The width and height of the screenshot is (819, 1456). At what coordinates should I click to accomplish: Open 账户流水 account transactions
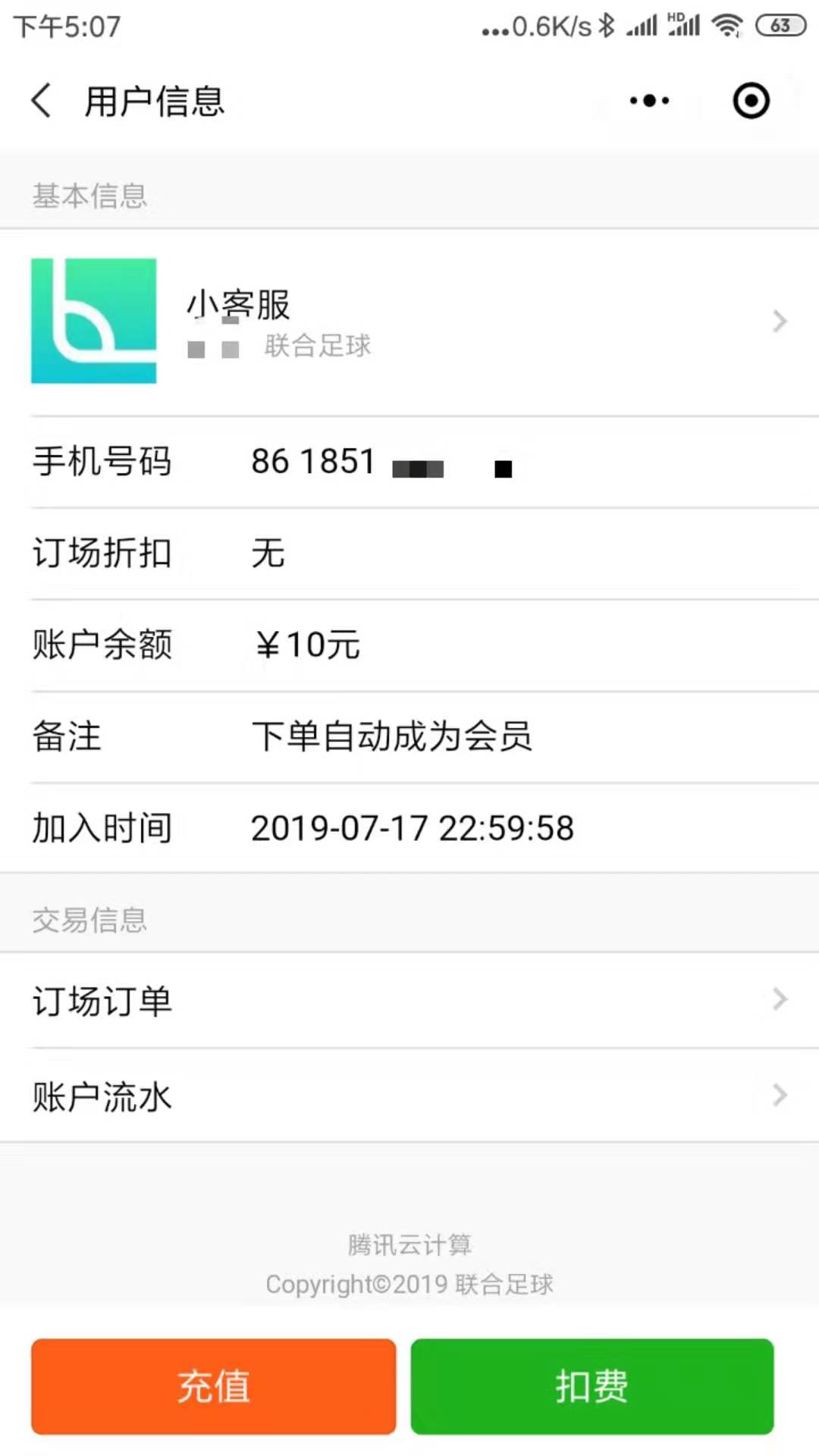pos(409,1096)
